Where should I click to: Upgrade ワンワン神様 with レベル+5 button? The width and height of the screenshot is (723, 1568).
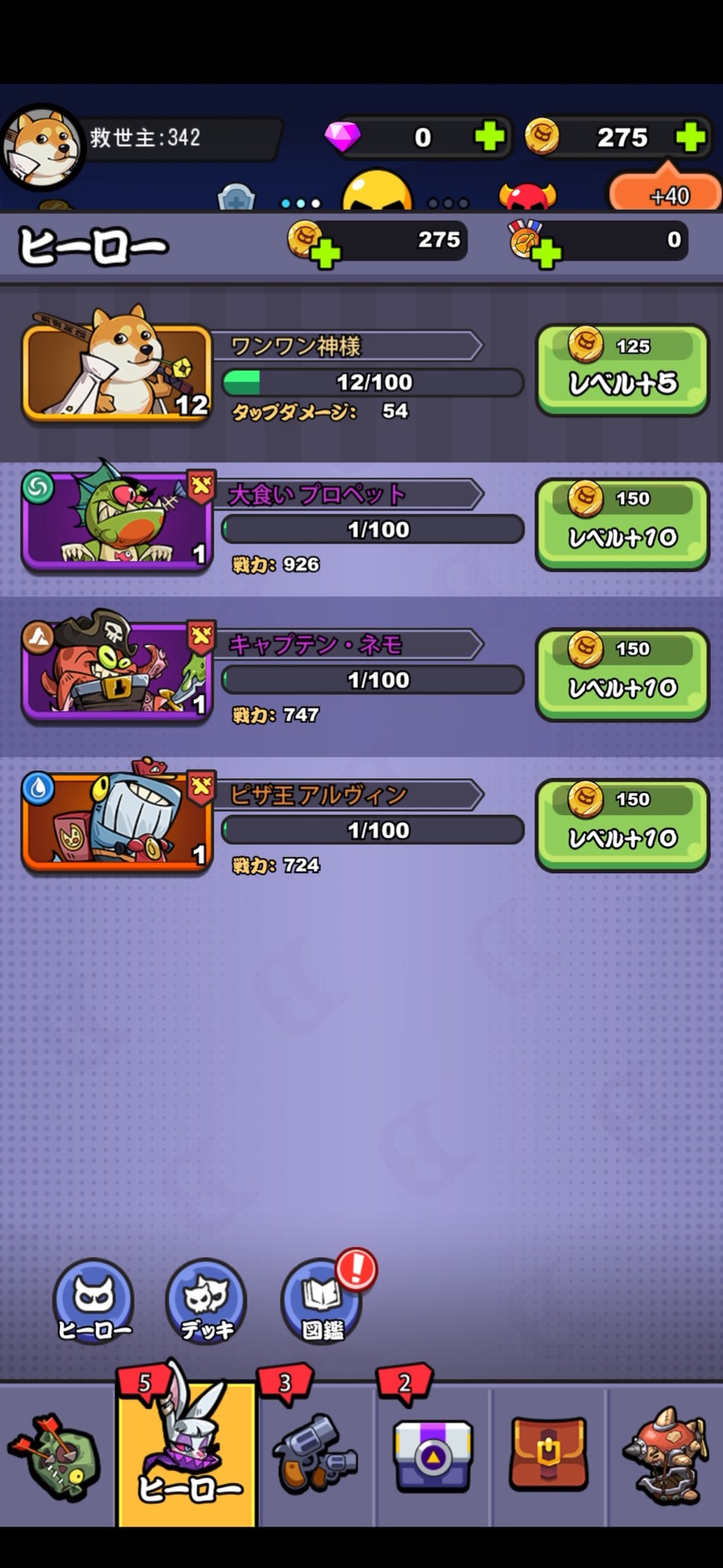pyautogui.click(x=622, y=369)
